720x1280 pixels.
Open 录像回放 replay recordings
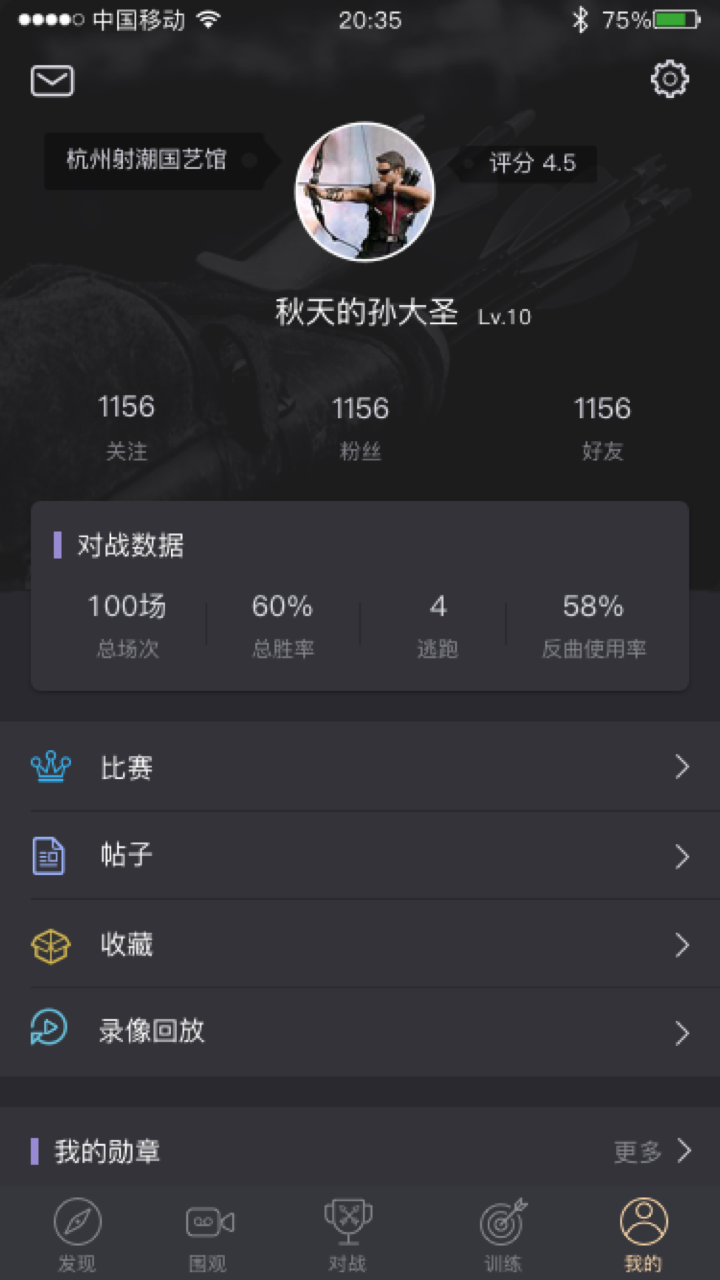360,1032
